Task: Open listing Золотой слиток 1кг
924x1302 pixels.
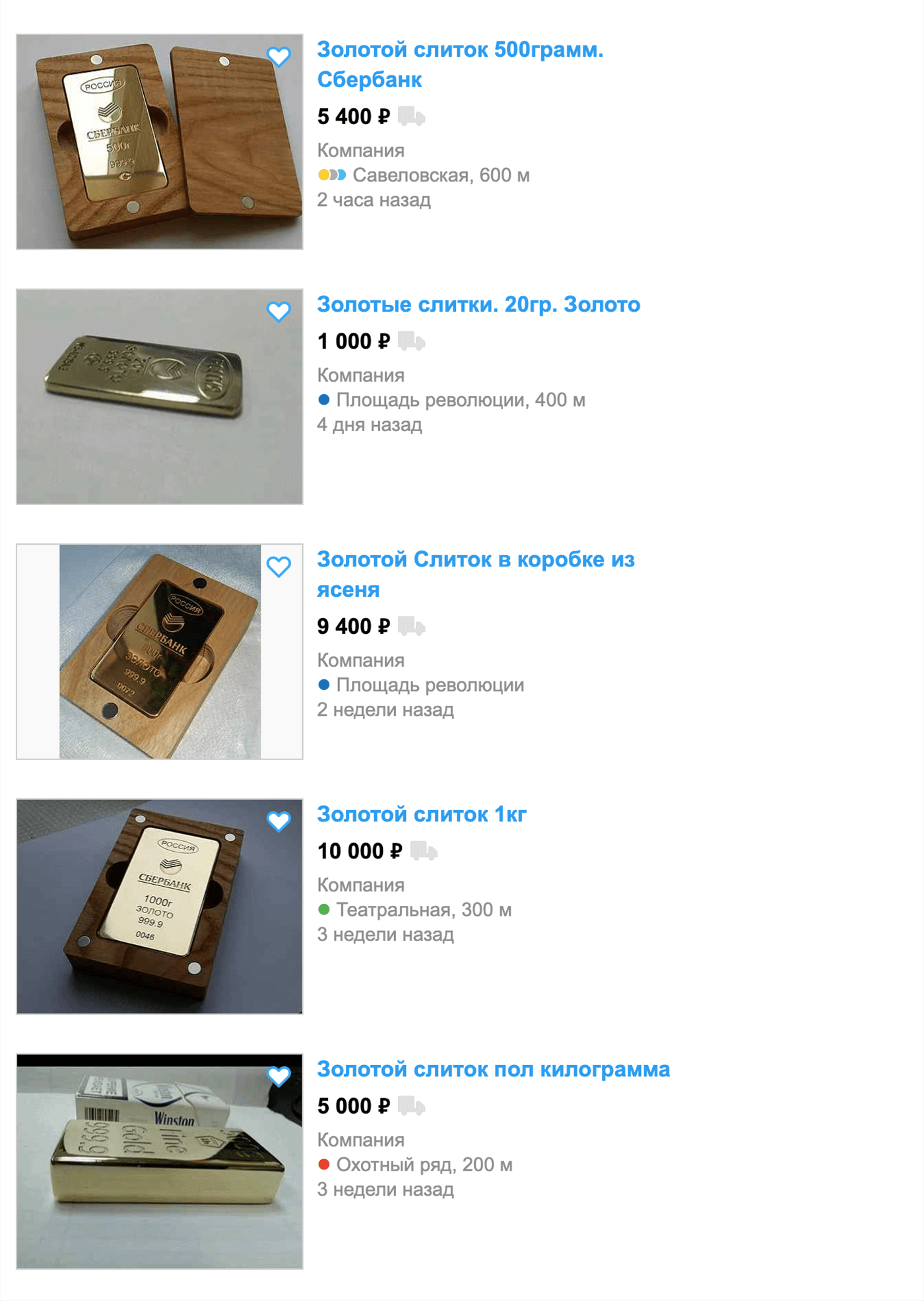Action: point(421,814)
